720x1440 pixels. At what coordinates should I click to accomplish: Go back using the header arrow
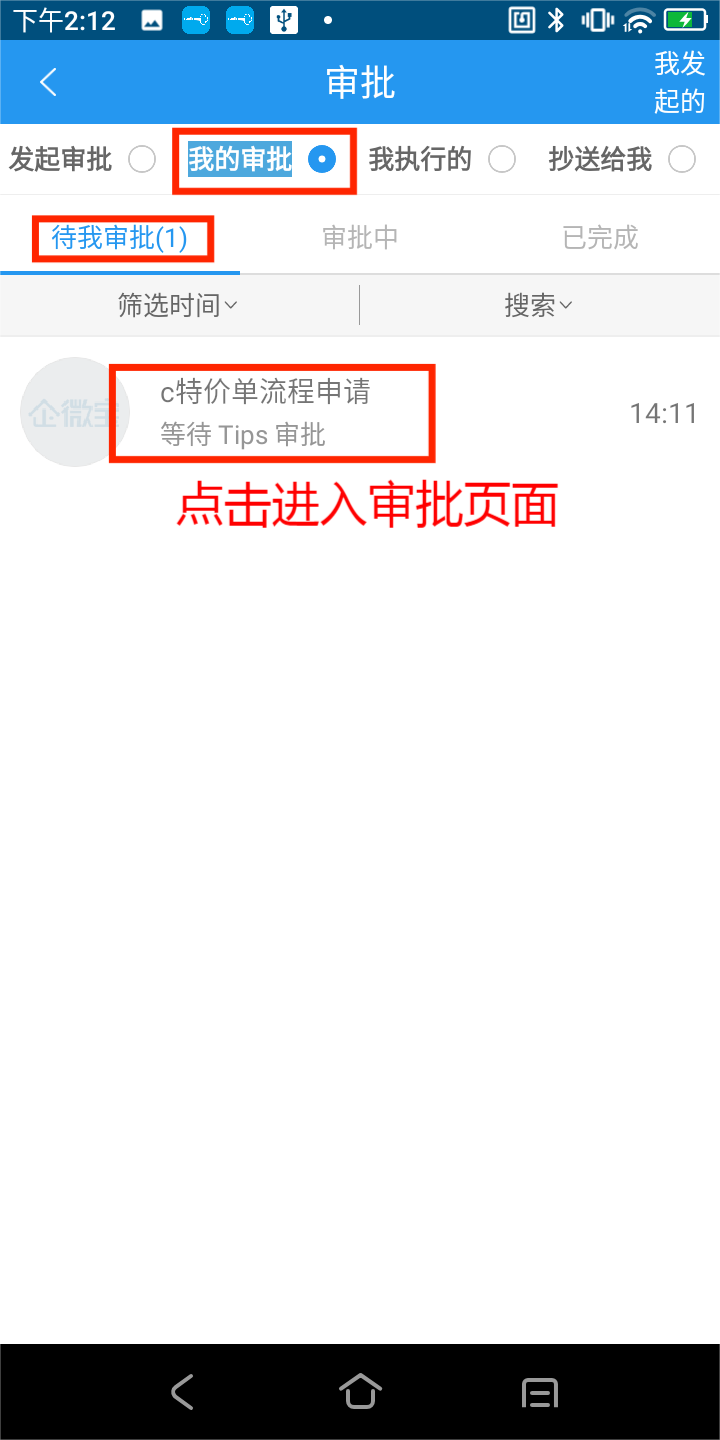[x=48, y=82]
